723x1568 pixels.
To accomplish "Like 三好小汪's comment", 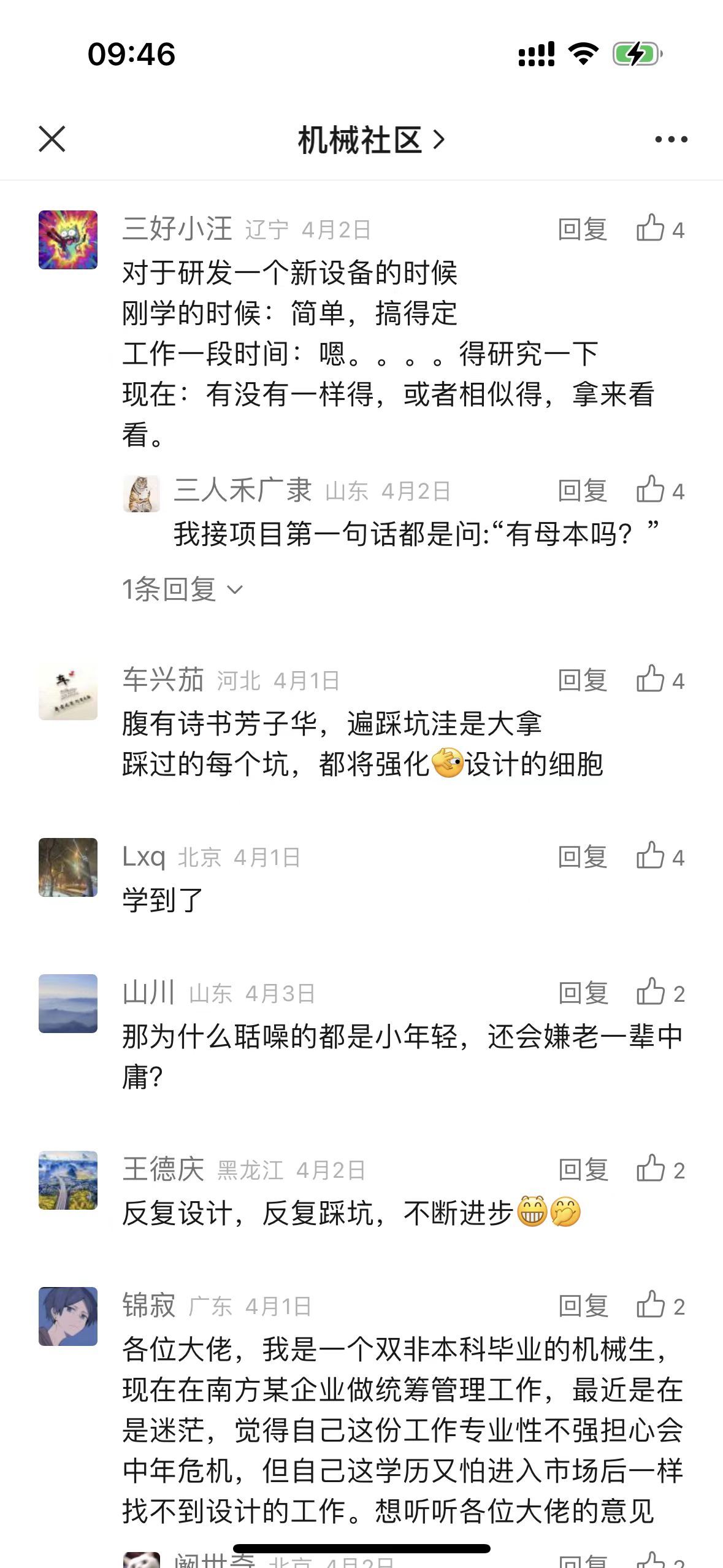I will coord(659,229).
